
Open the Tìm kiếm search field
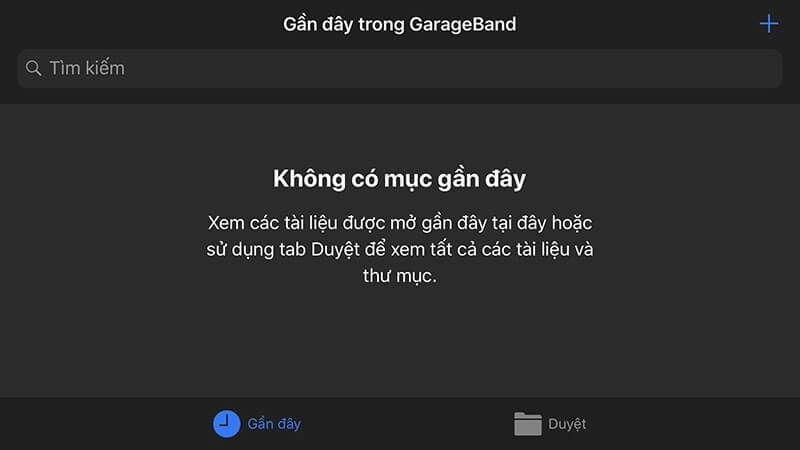point(400,68)
